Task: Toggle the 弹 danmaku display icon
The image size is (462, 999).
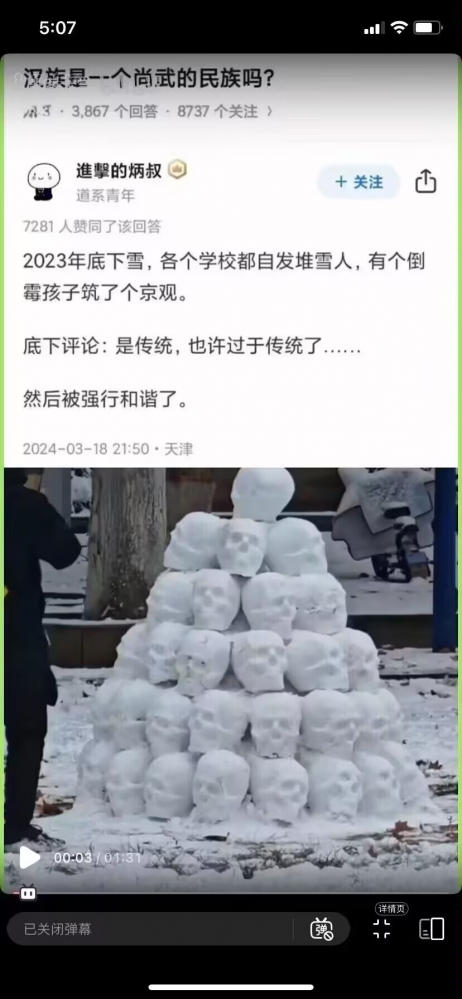Action: tap(322, 929)
